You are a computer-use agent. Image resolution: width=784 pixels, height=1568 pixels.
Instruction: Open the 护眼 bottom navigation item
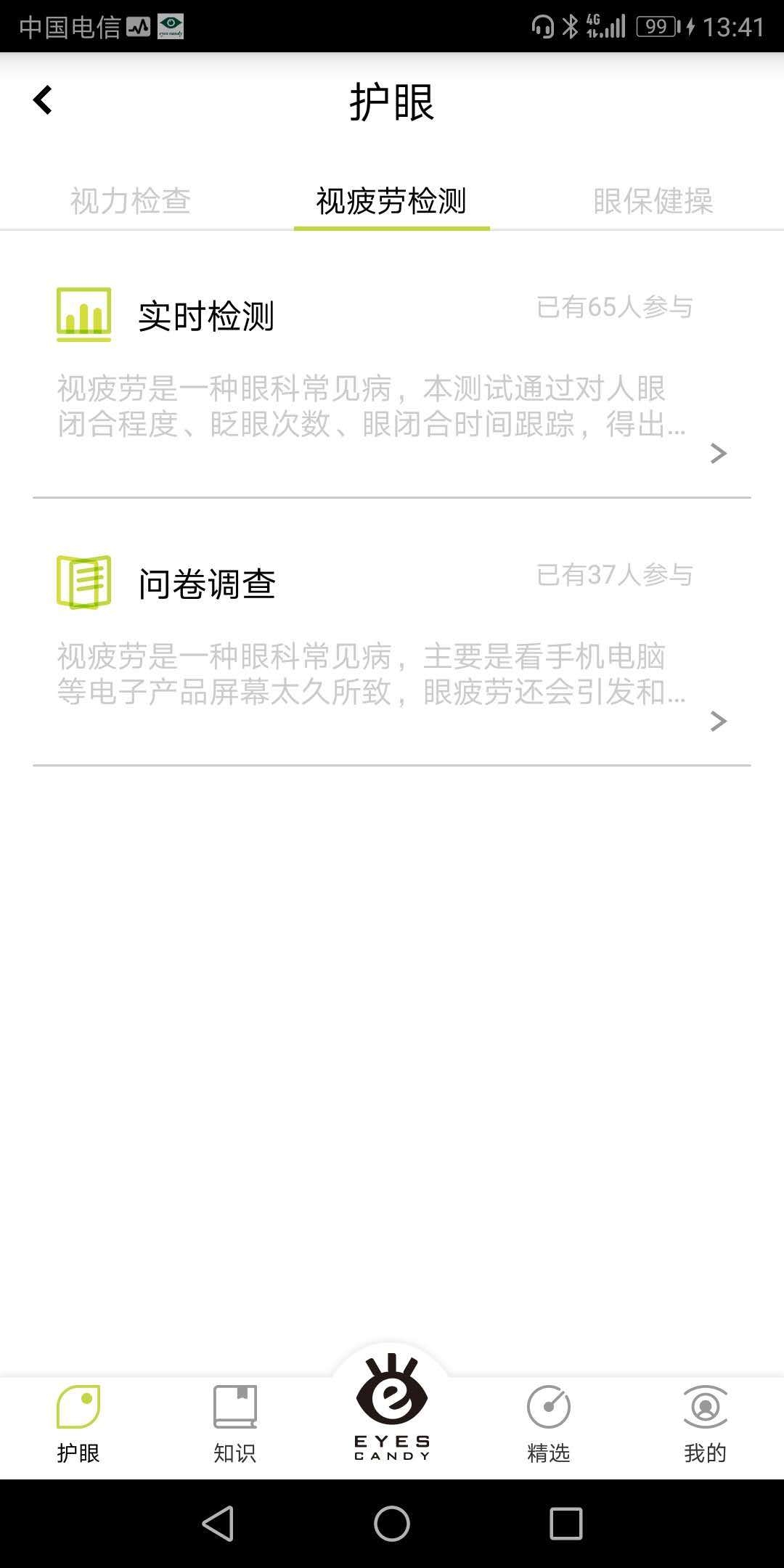78,1423
